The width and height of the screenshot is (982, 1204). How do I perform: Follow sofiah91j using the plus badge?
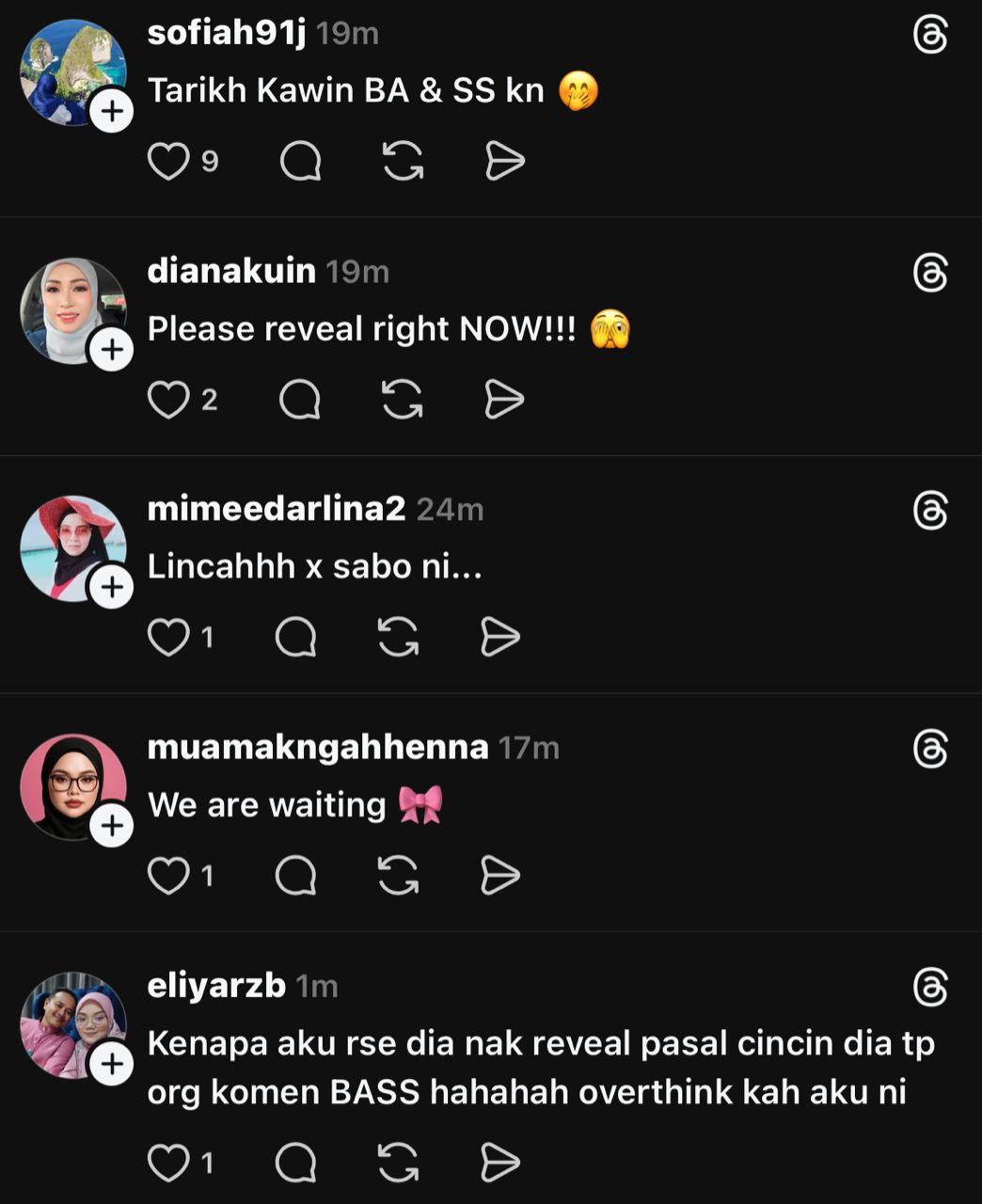(x=112, y=111)
